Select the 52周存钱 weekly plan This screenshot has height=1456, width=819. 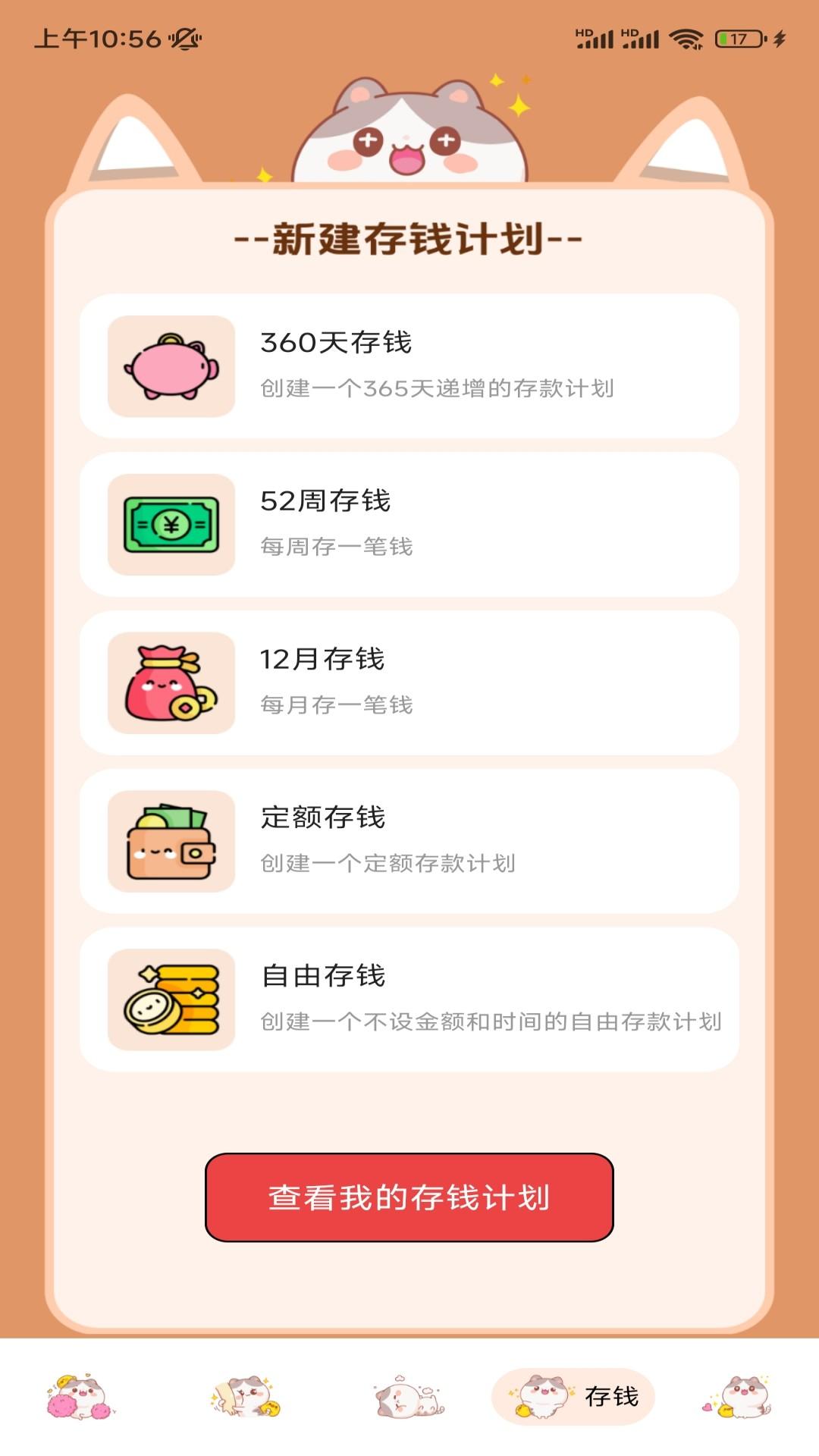(409, 524)
